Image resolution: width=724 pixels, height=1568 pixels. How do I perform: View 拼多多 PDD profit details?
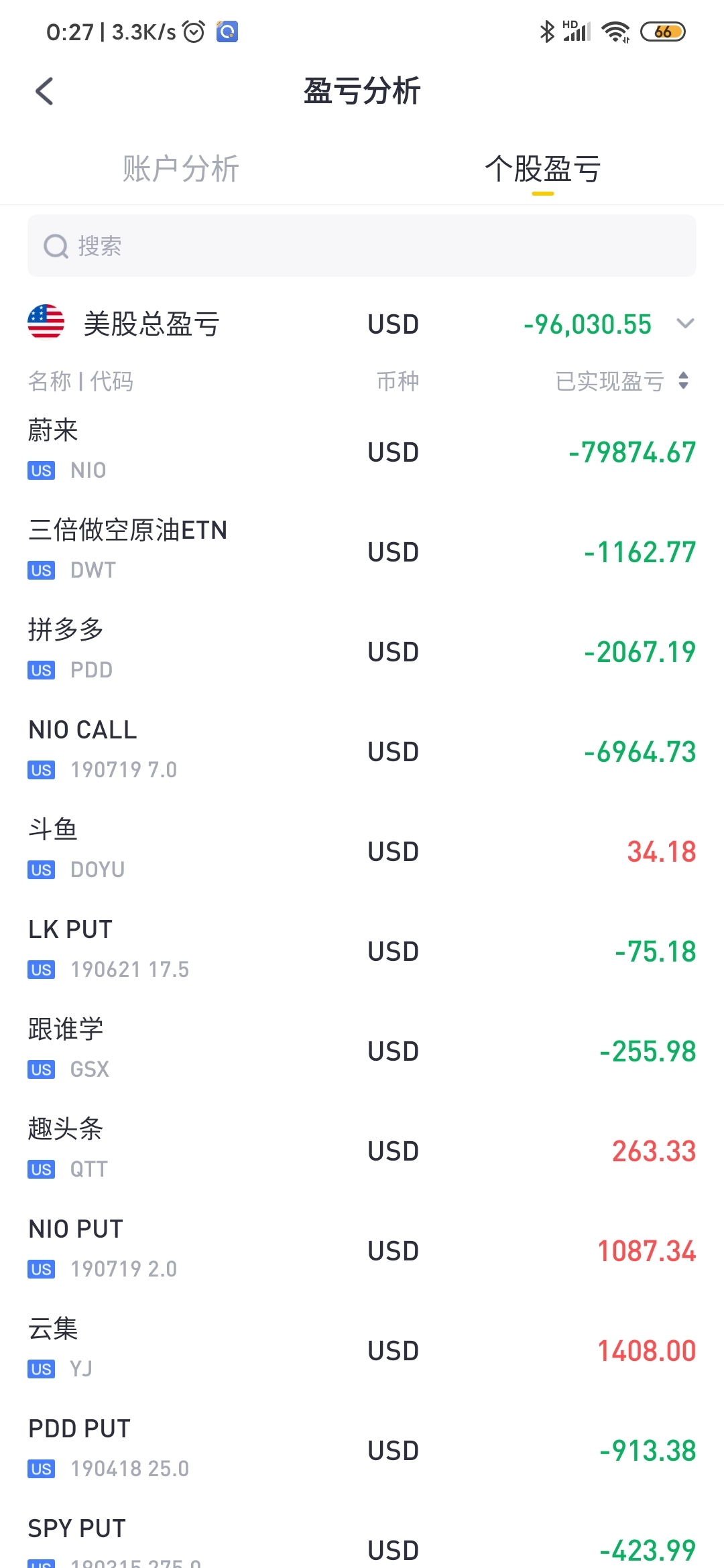click(x=362, y=650)
